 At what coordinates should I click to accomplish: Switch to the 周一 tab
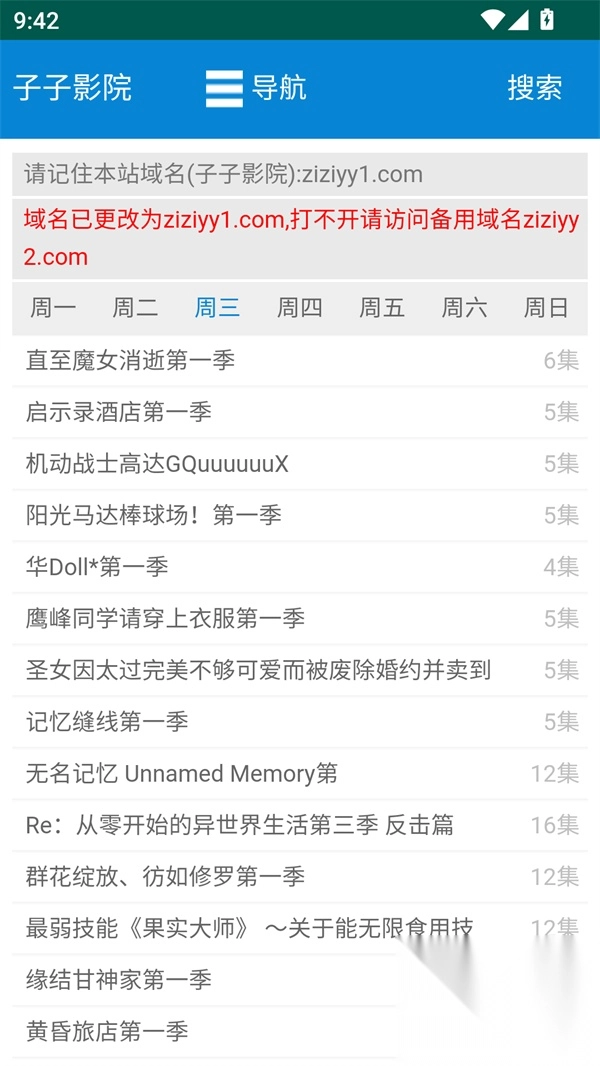53,308
